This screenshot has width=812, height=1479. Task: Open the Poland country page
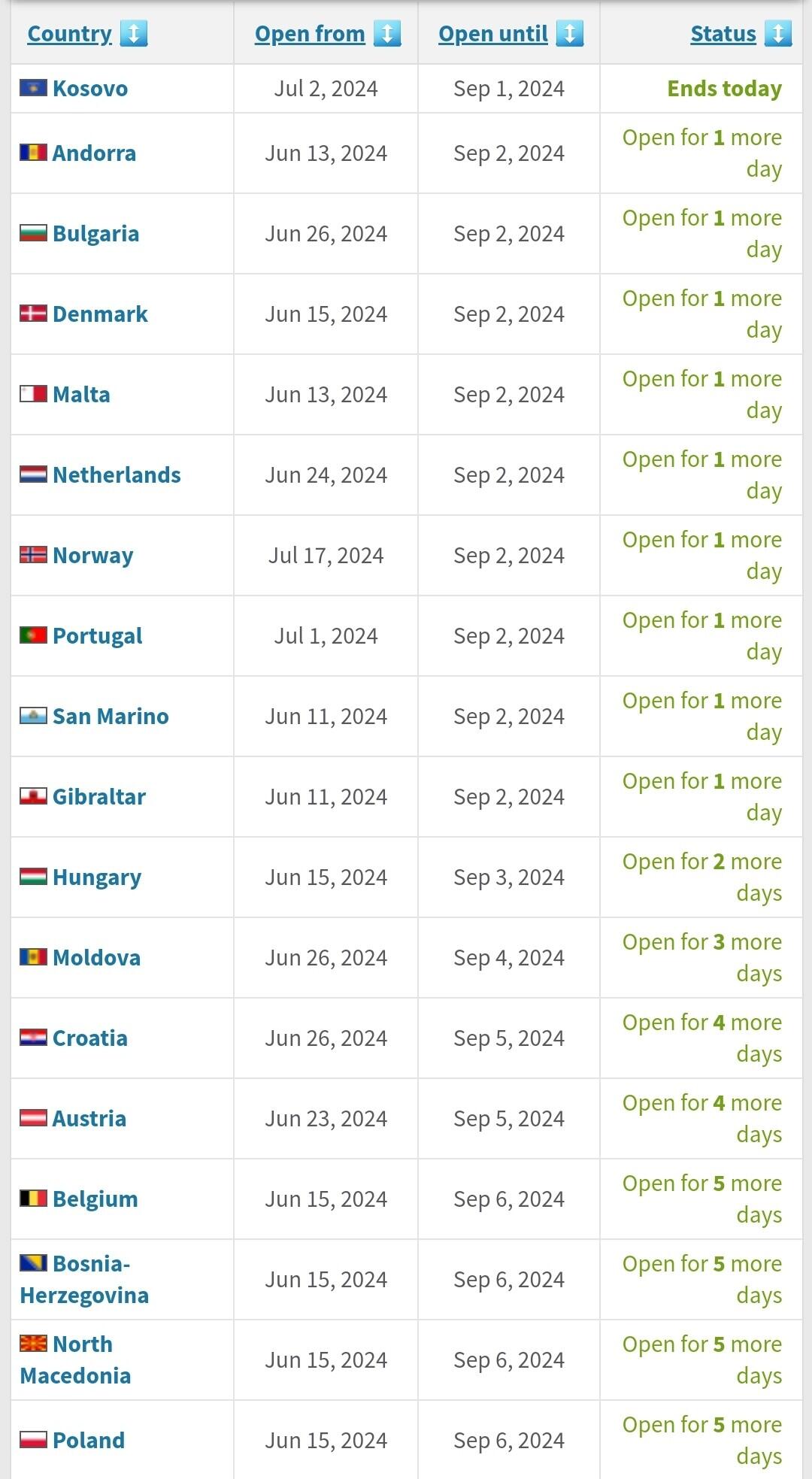[88, 1441]
